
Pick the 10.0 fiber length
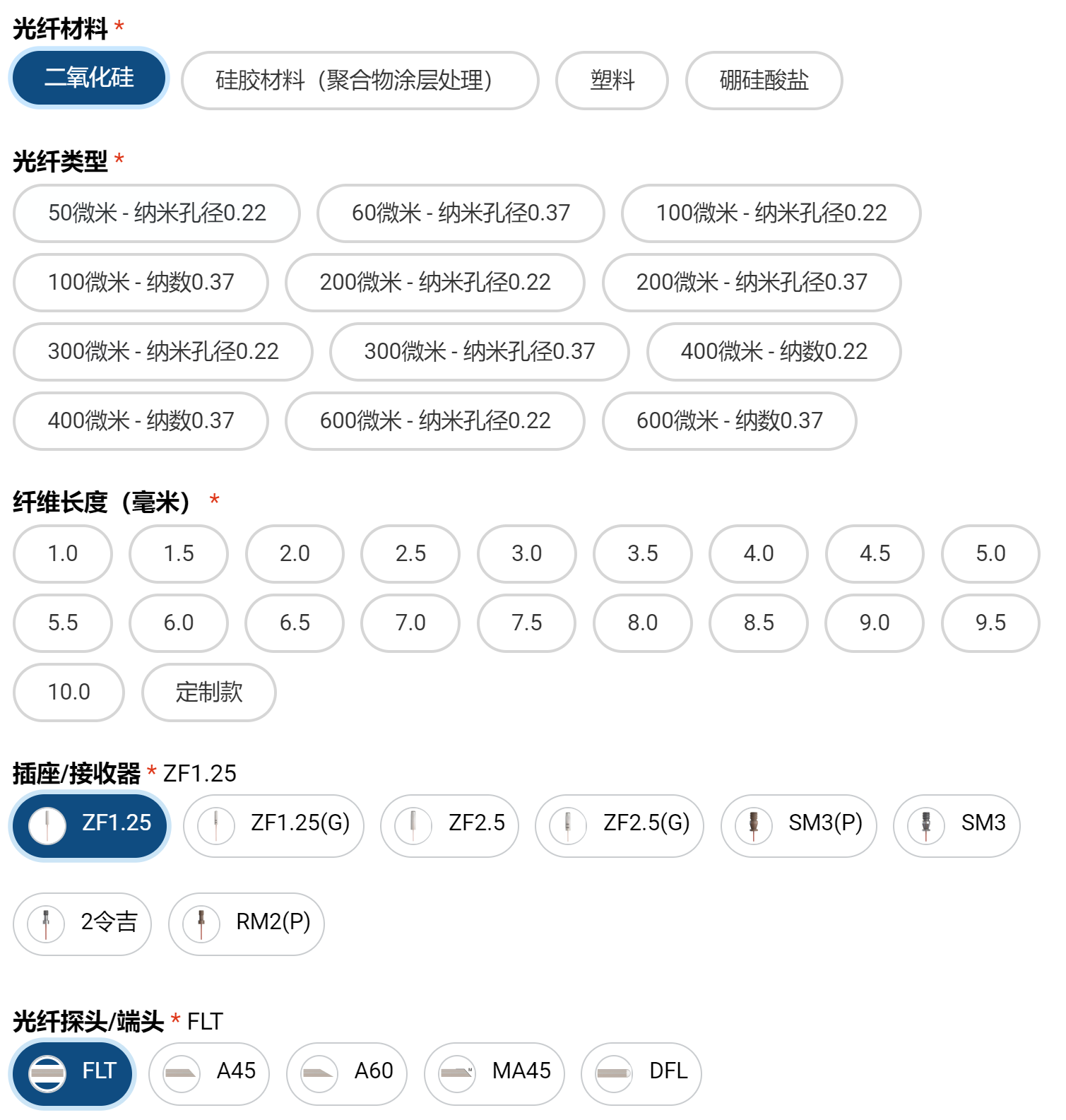point(69,692)
